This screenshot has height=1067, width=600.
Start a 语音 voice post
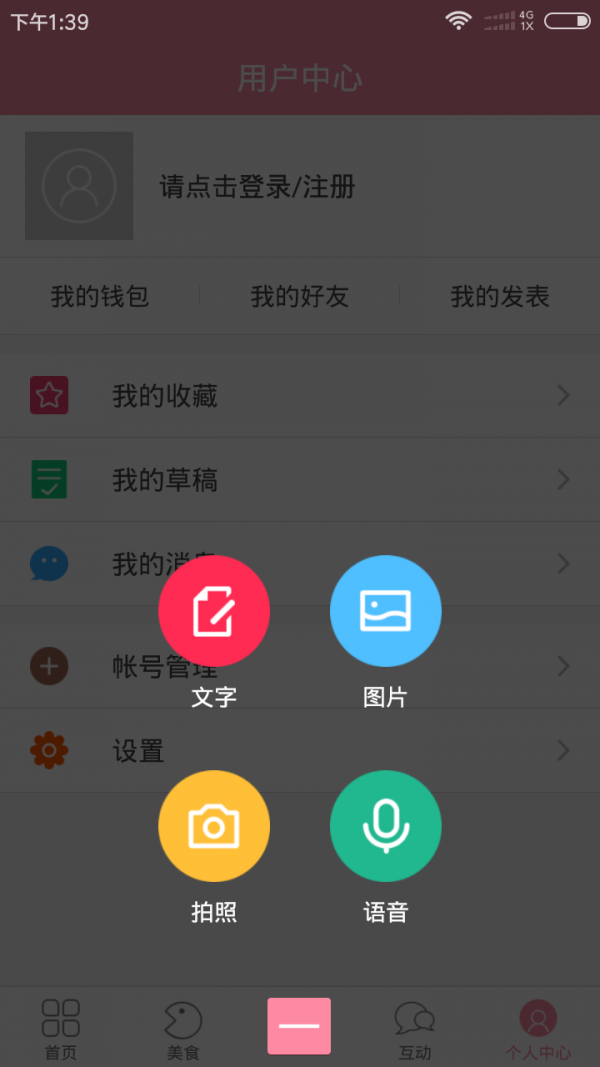click(385, 826)
